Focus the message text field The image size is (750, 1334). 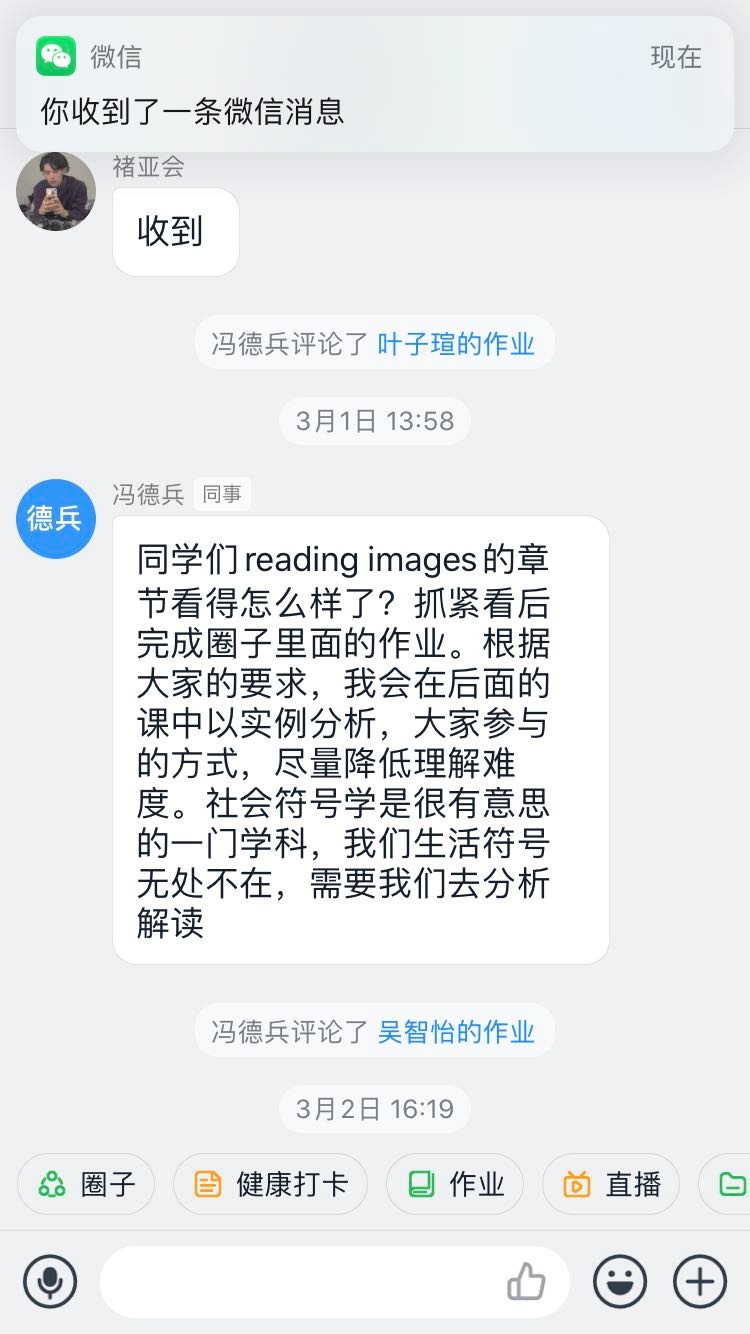tap(300, 1281)
